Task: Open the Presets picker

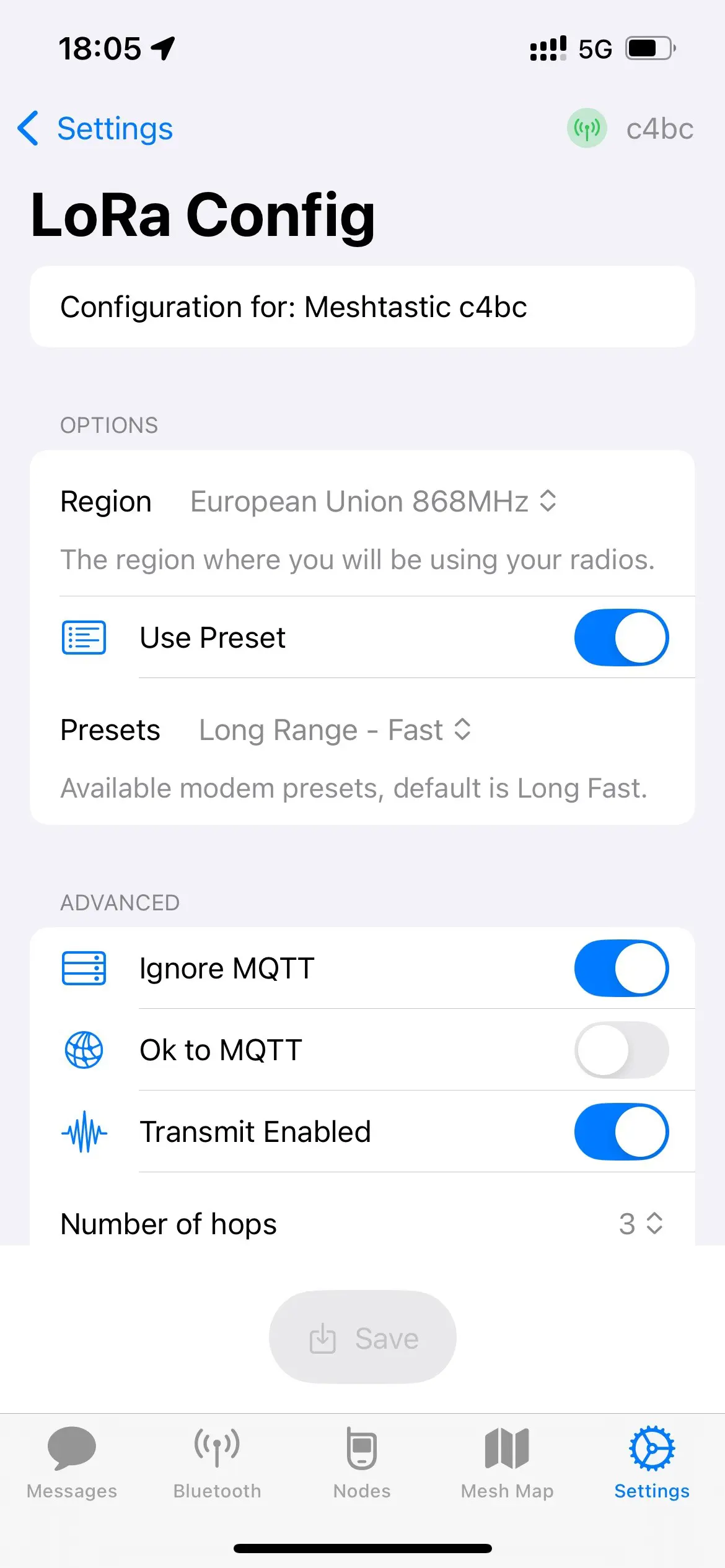Action: click(335, 730)
